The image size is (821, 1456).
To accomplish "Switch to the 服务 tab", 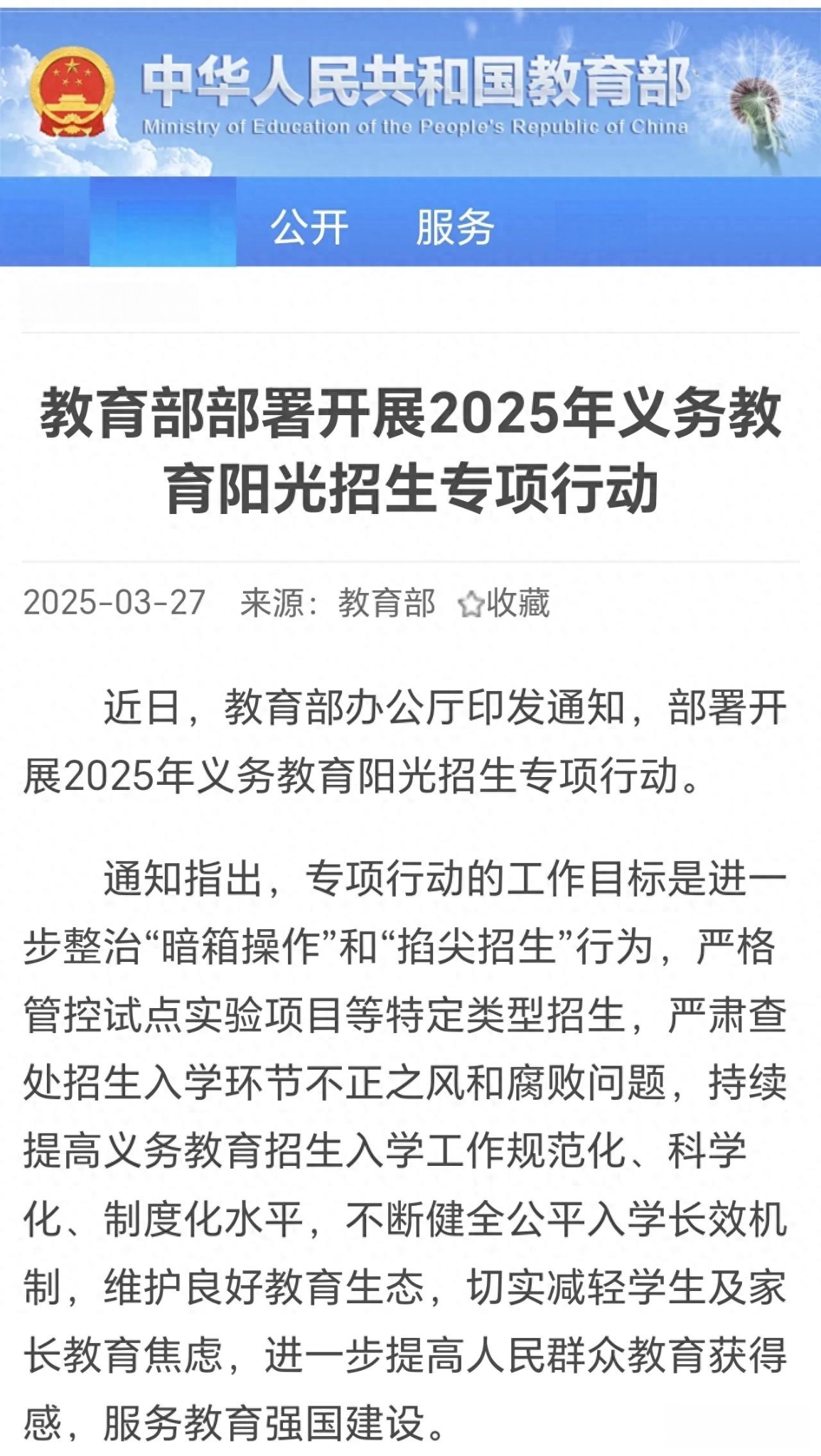I will pos(455,227).
